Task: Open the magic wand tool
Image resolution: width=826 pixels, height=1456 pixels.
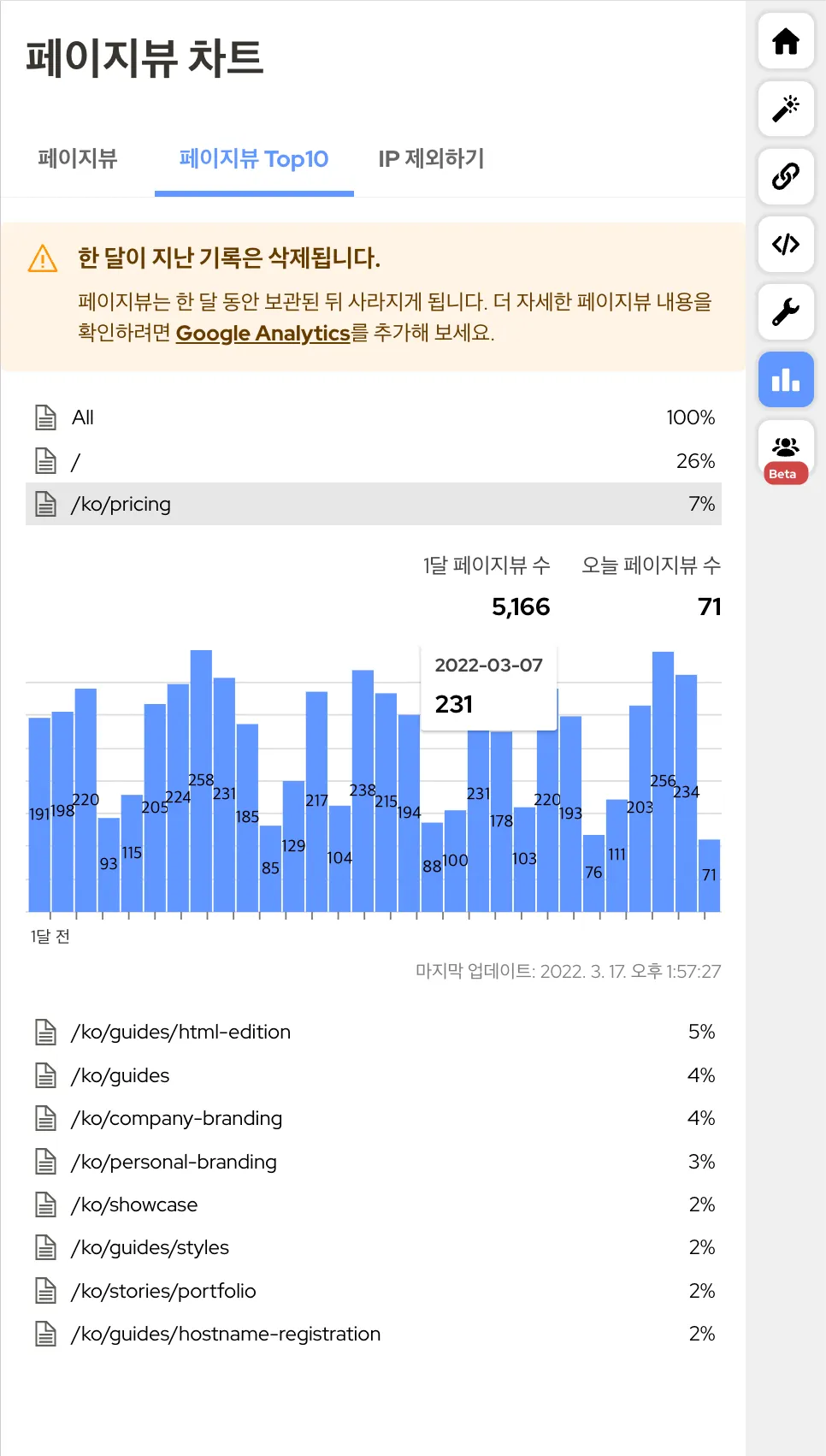Action: click(785, 109)
